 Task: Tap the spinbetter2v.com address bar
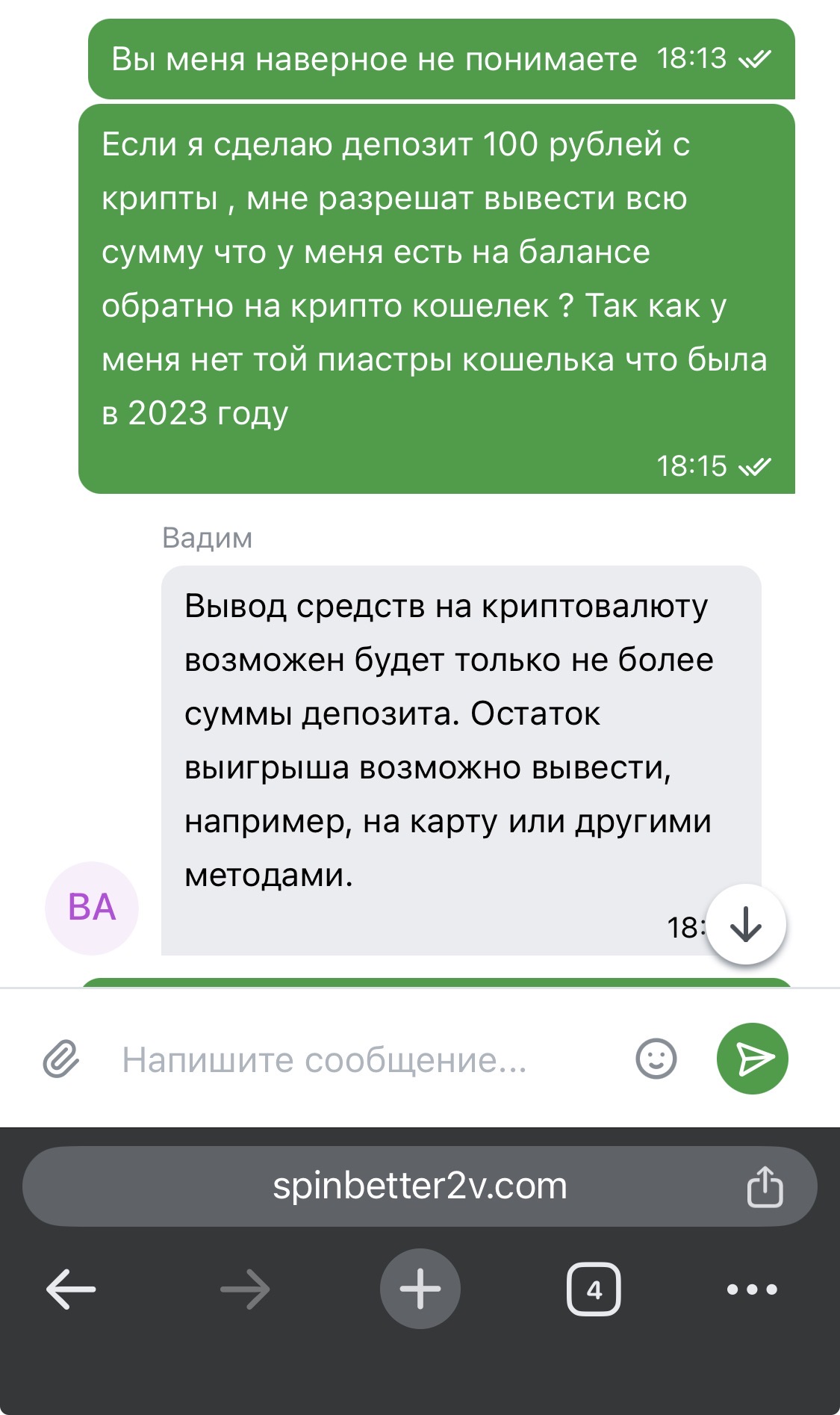419,1186
